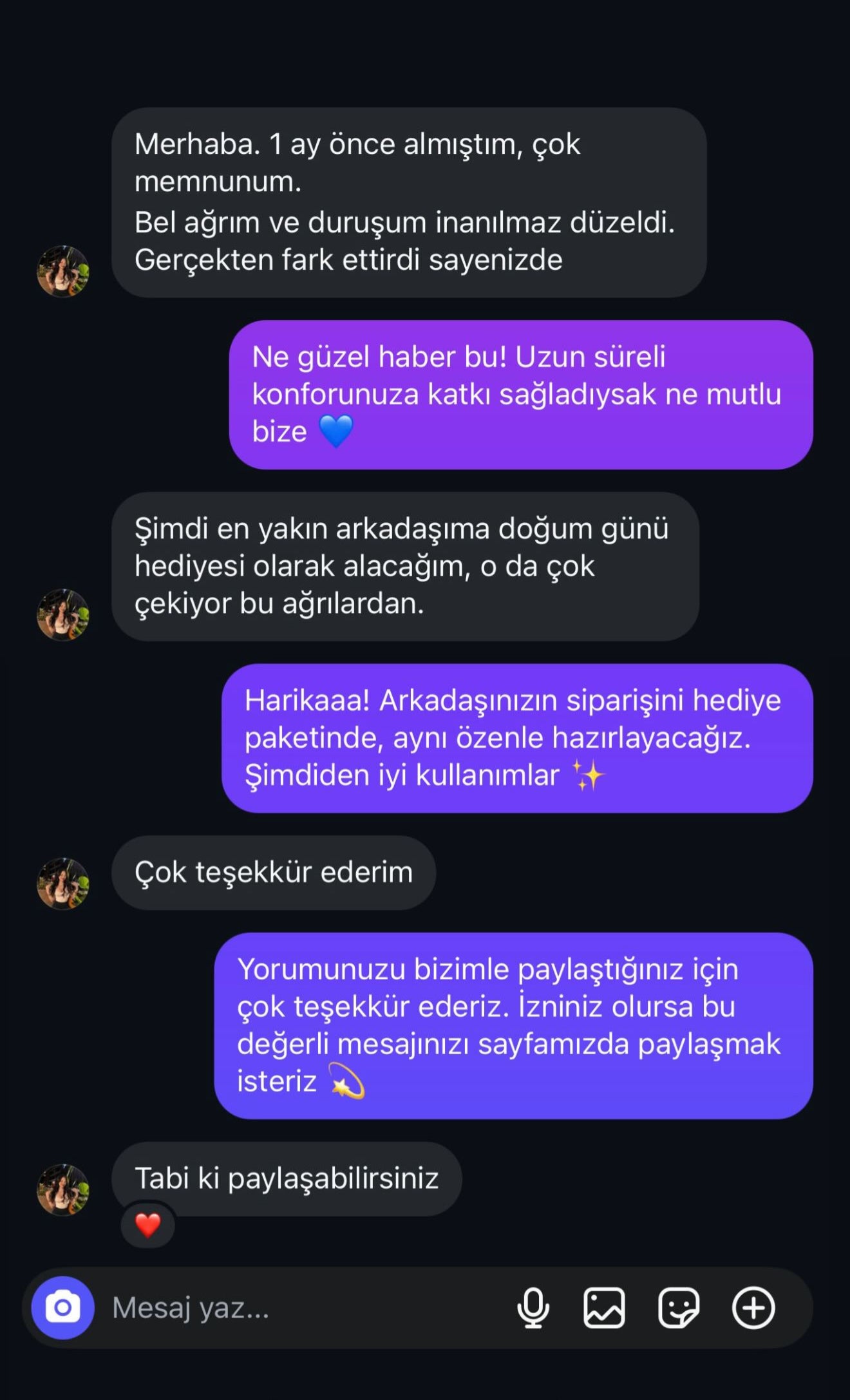This screenshot has height=1400, width=850.
Task: View the heart reaction under 'Tabi ki paylaşabilirsiniz'
Action: 148,1225
